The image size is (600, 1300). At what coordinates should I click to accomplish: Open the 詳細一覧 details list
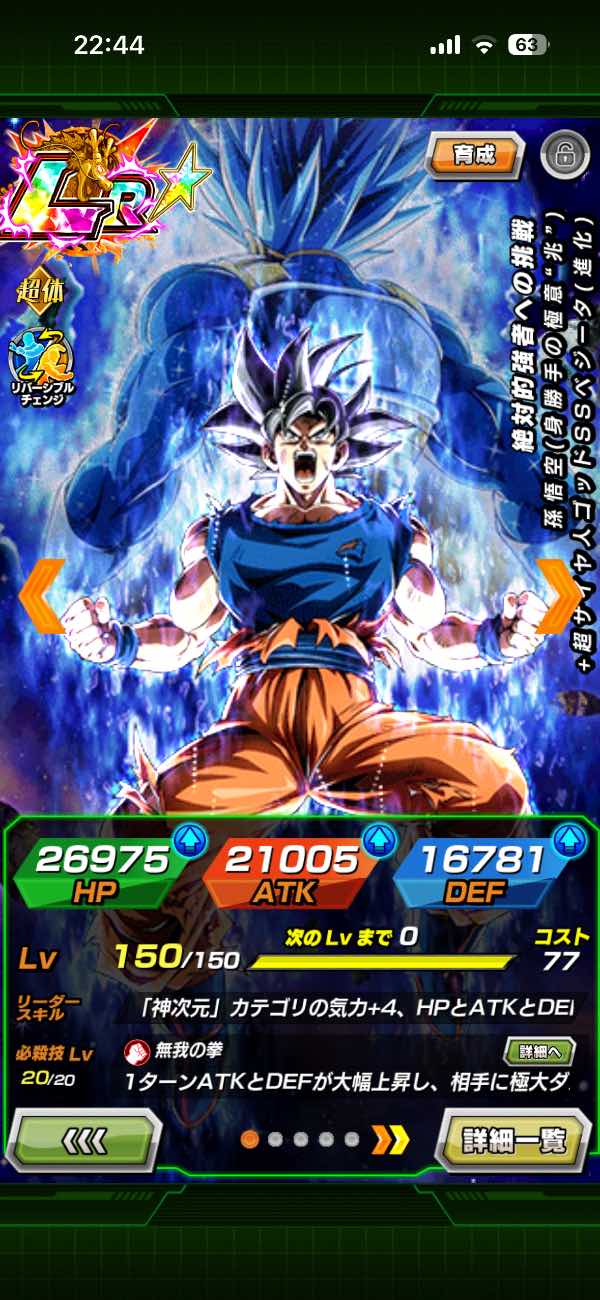[x=514, y=1139]
